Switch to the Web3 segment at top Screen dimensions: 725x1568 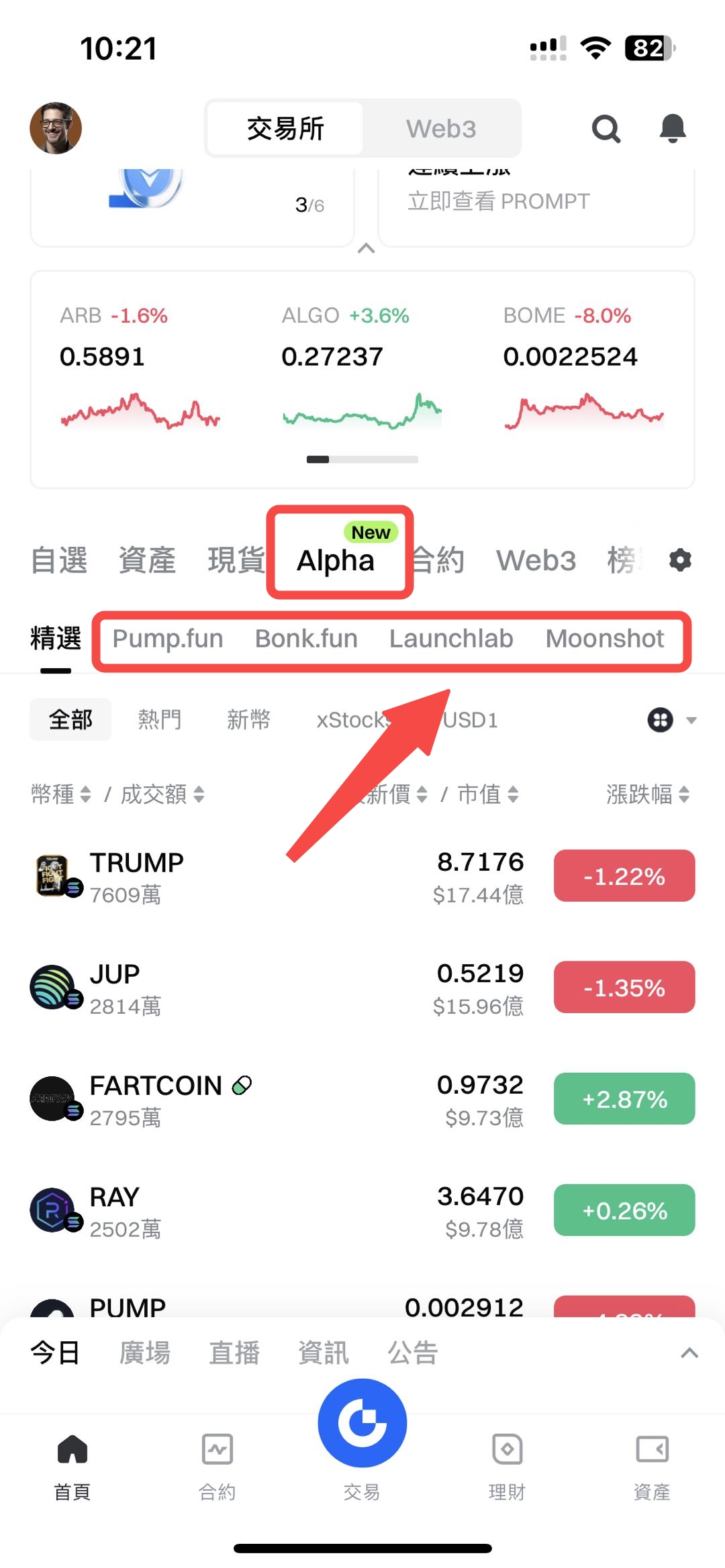(x=440, y=128)
